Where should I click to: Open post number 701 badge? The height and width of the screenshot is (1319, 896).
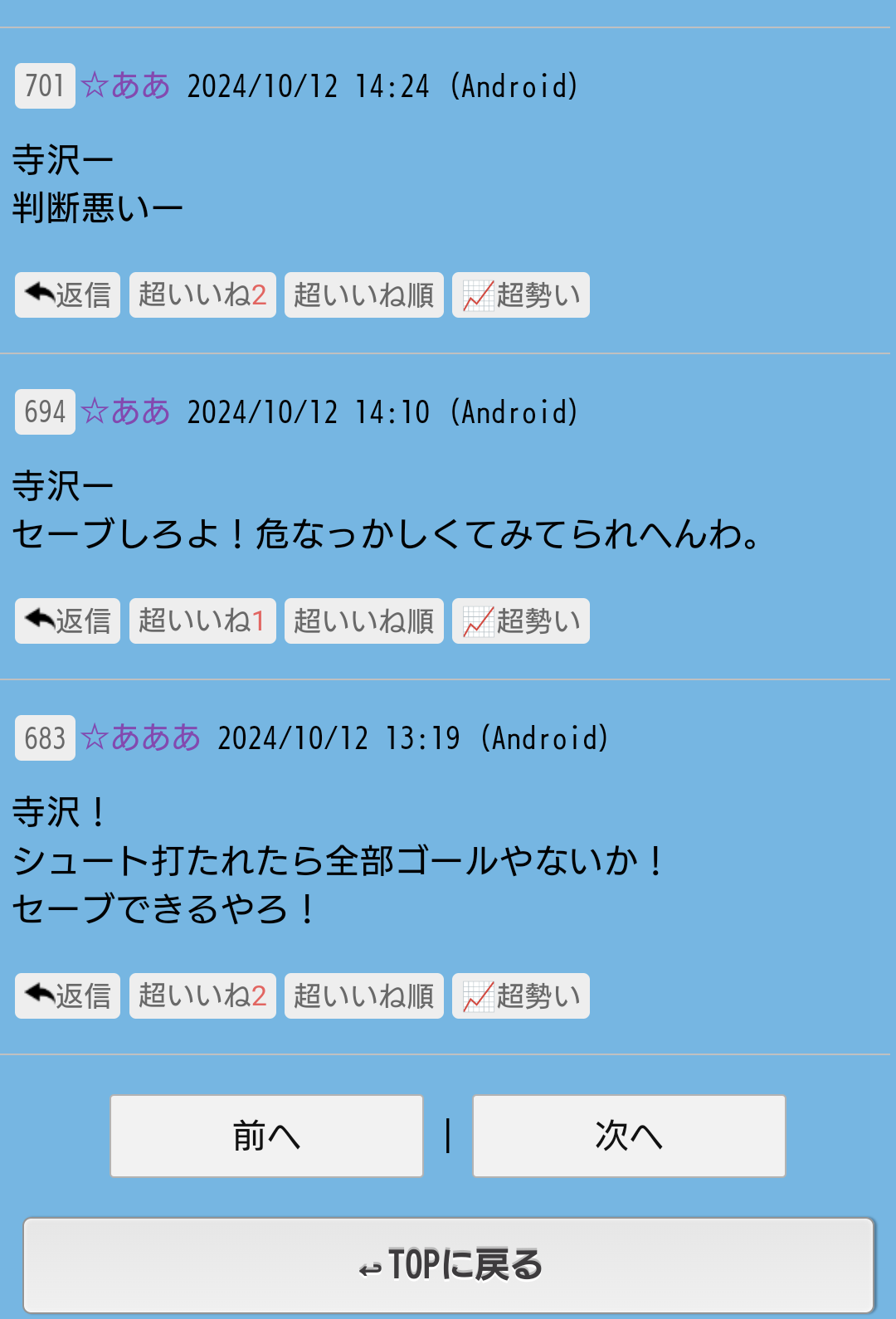click(45, 85)
